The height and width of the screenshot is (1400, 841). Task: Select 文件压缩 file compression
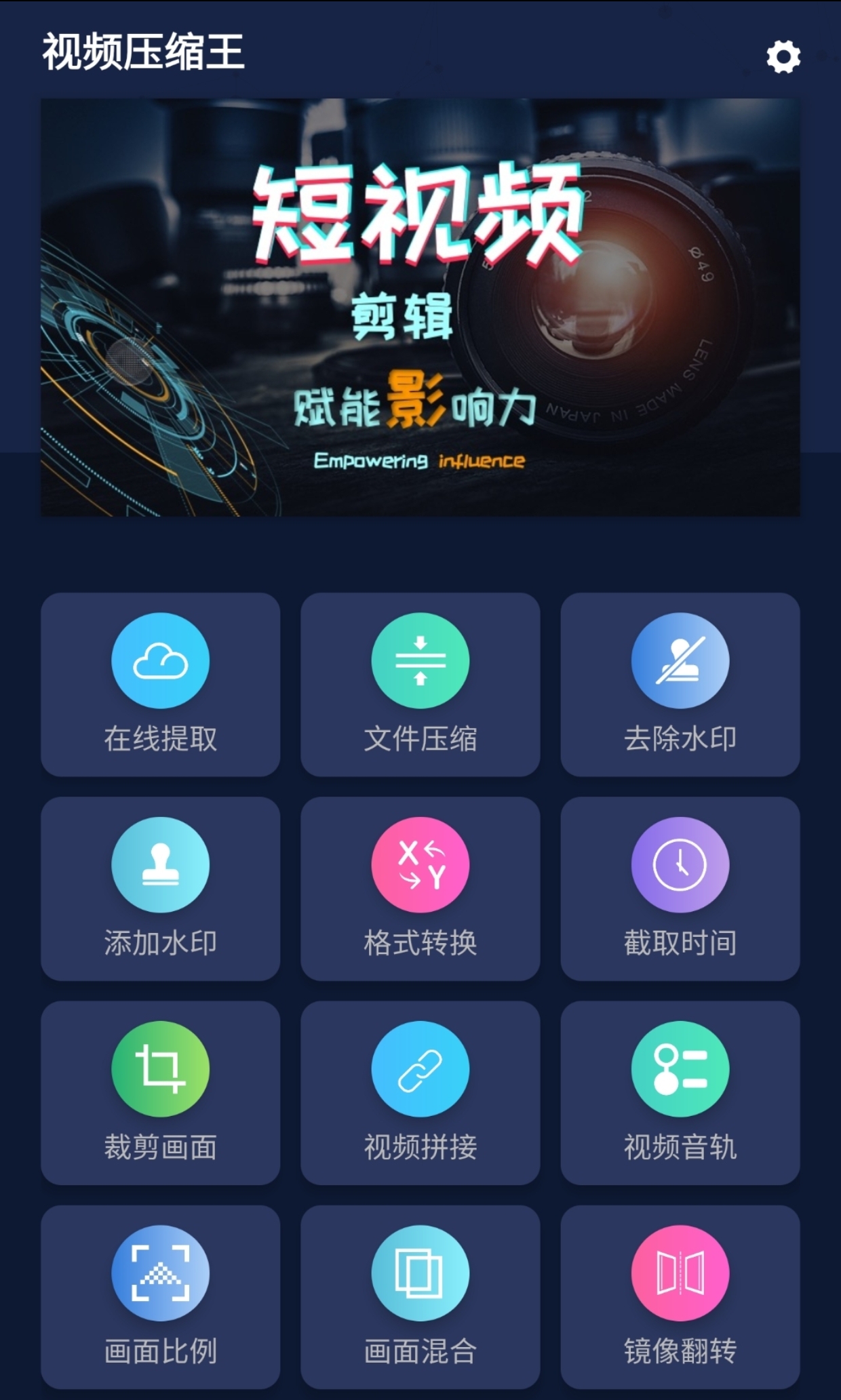point(420,684)
